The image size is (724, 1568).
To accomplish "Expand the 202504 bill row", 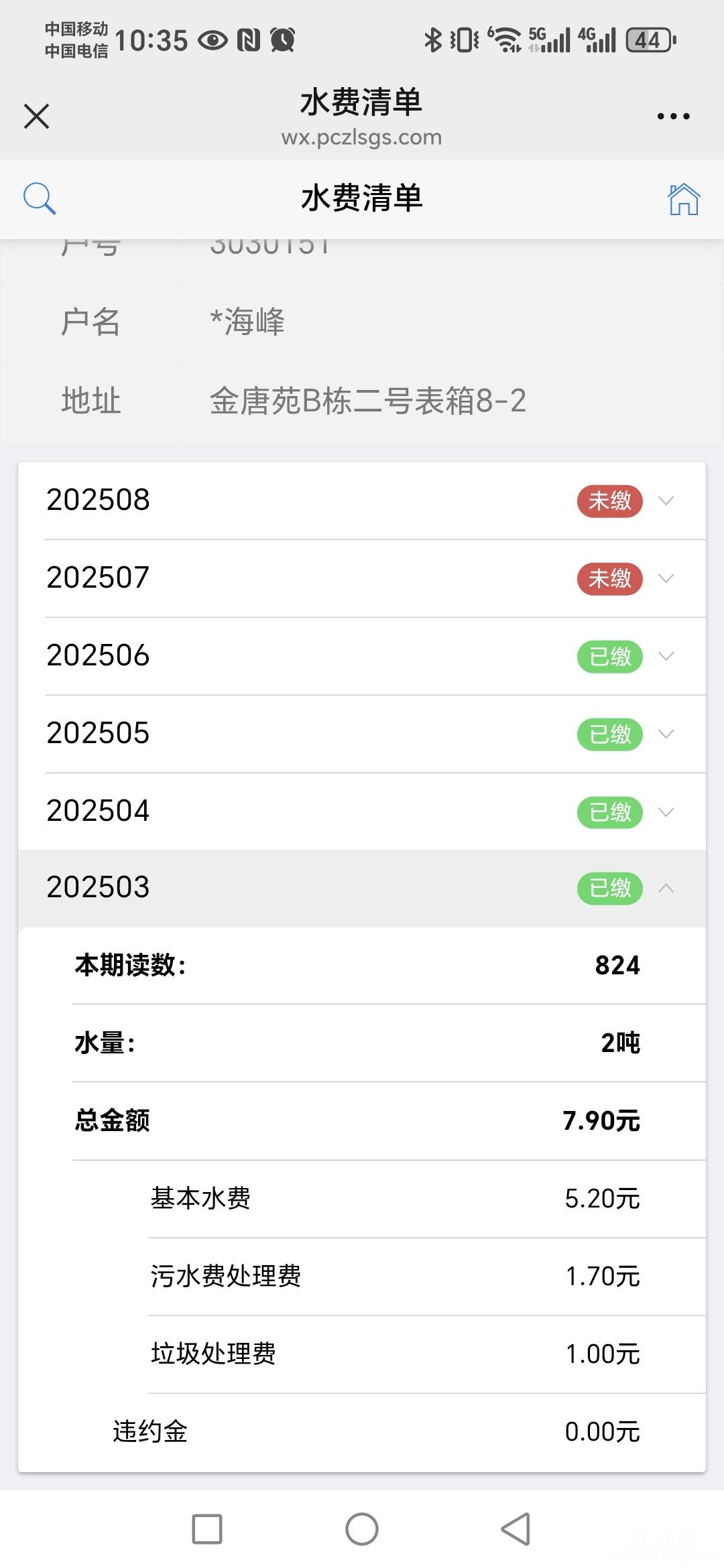I will [362, 811].
